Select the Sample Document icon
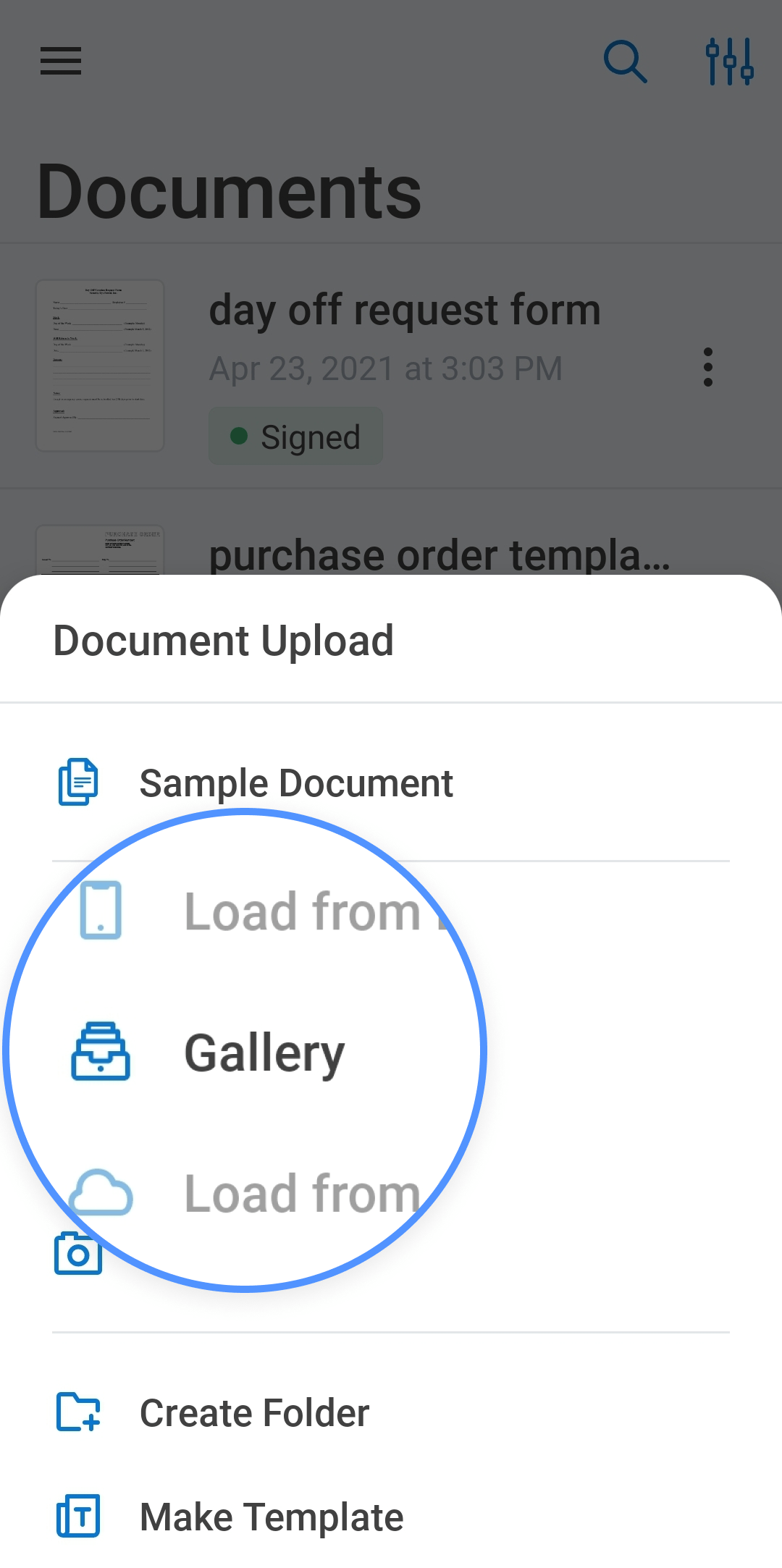782x1568 pixels. pyautogui.click(x=79, y=782)
